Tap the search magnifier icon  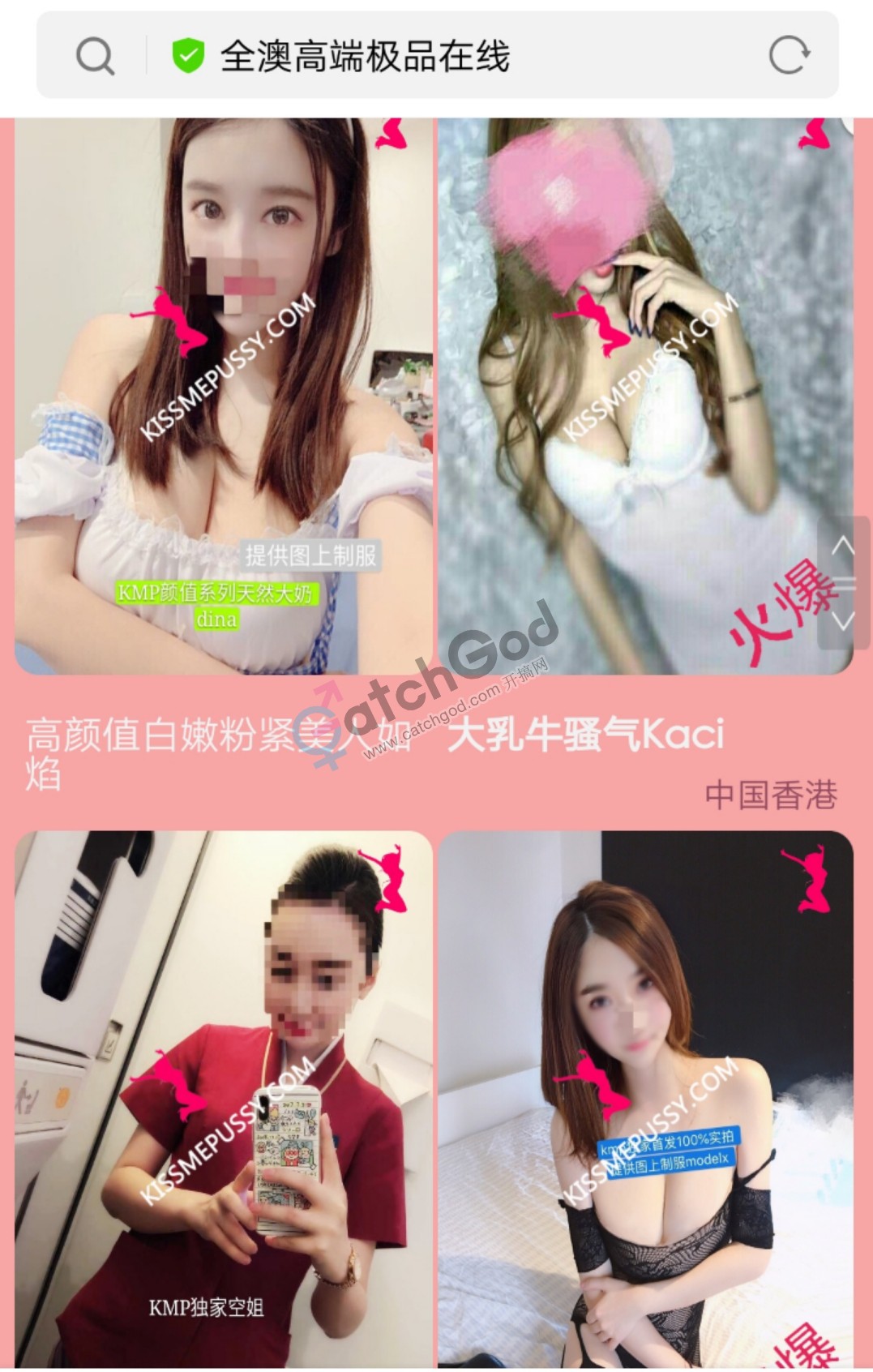pos(95,57)
